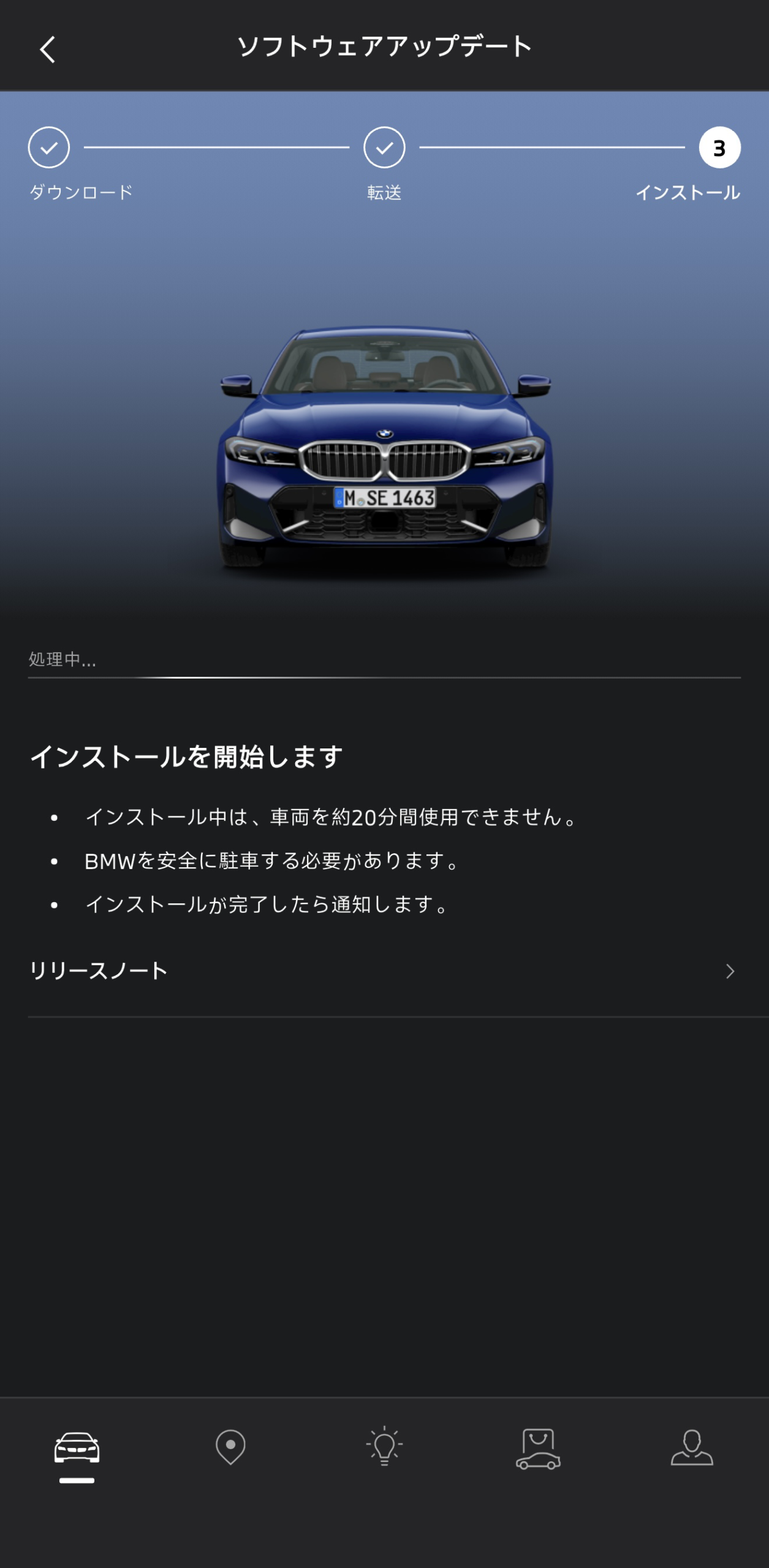The image size is (769, 1568).
Task: Open the リリースノート release notes row
Action: coord(384,971)
